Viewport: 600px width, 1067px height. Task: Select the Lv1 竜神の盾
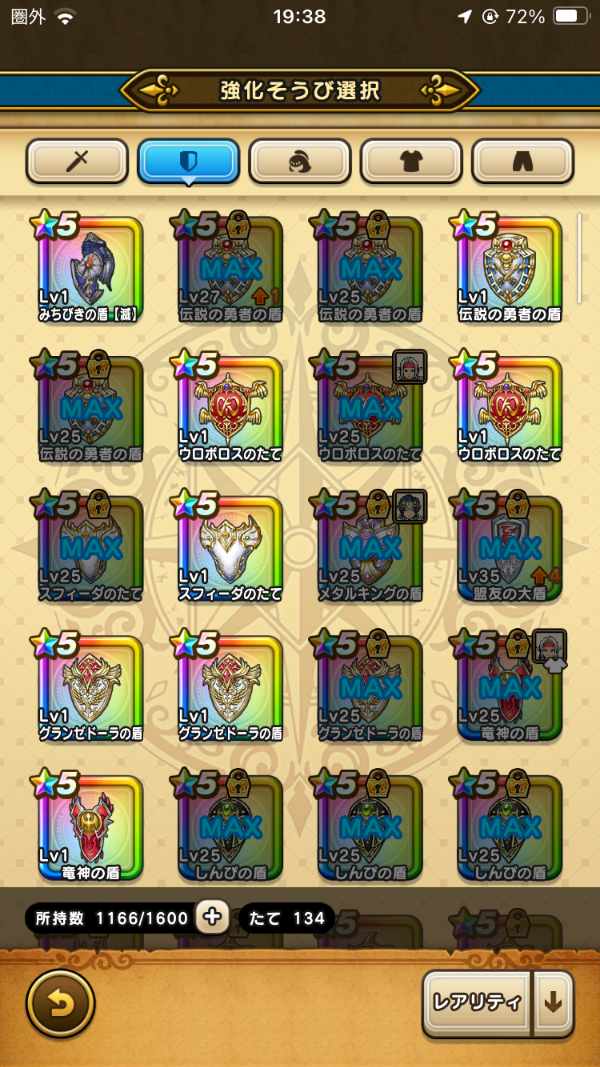[x=91, y=825]
